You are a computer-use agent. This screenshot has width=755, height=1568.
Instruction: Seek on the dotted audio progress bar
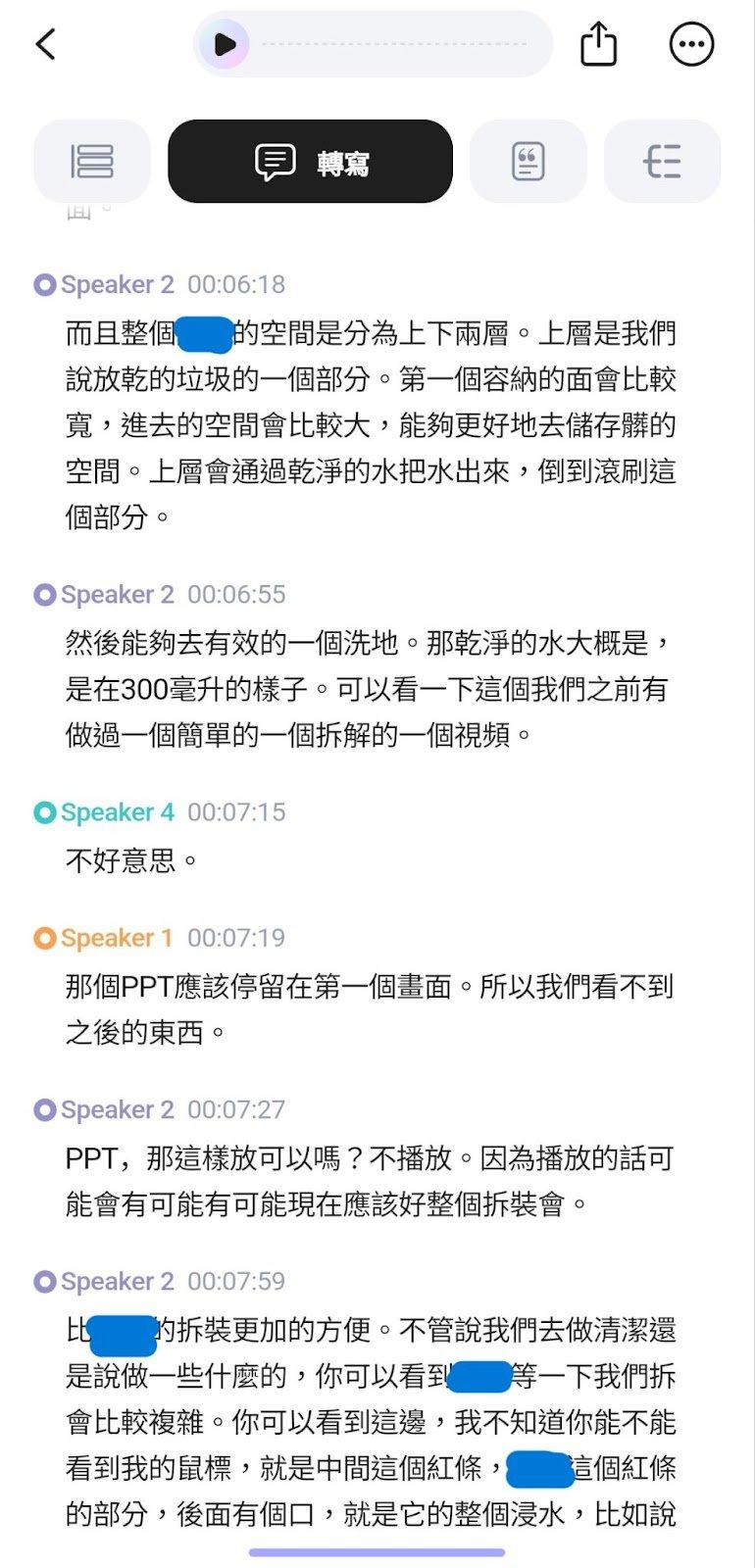[392, 43]
